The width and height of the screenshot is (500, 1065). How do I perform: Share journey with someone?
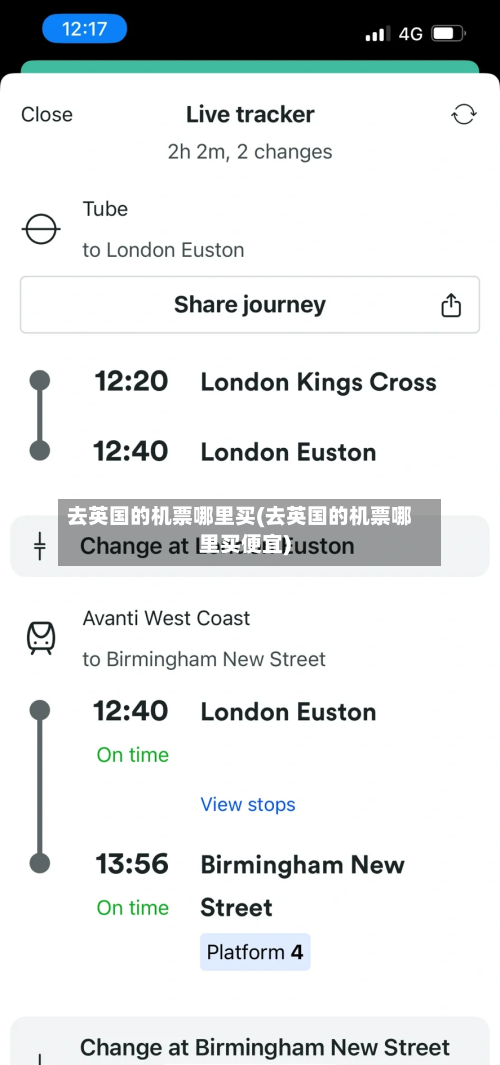pyautogui.click(x=250, y=304)
